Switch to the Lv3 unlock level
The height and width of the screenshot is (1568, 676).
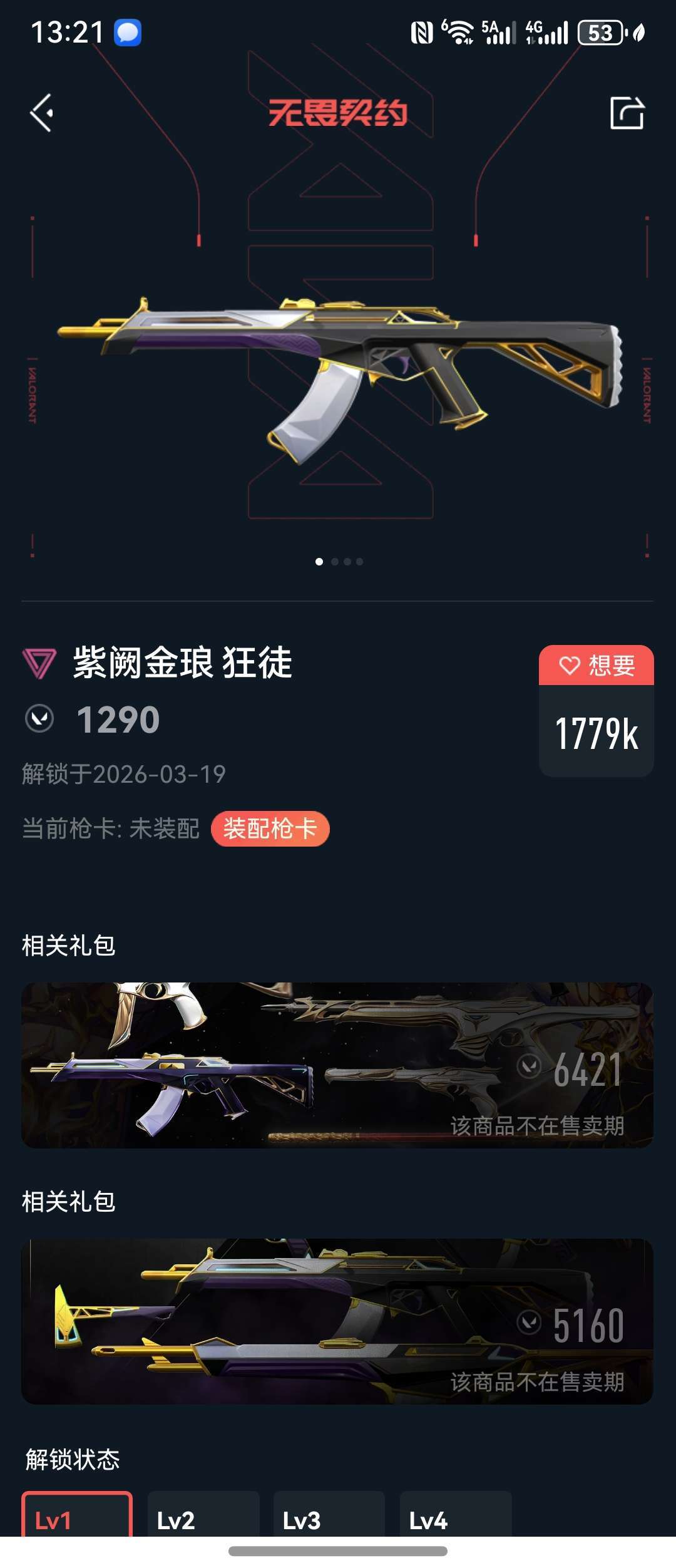click(329, 1516)
